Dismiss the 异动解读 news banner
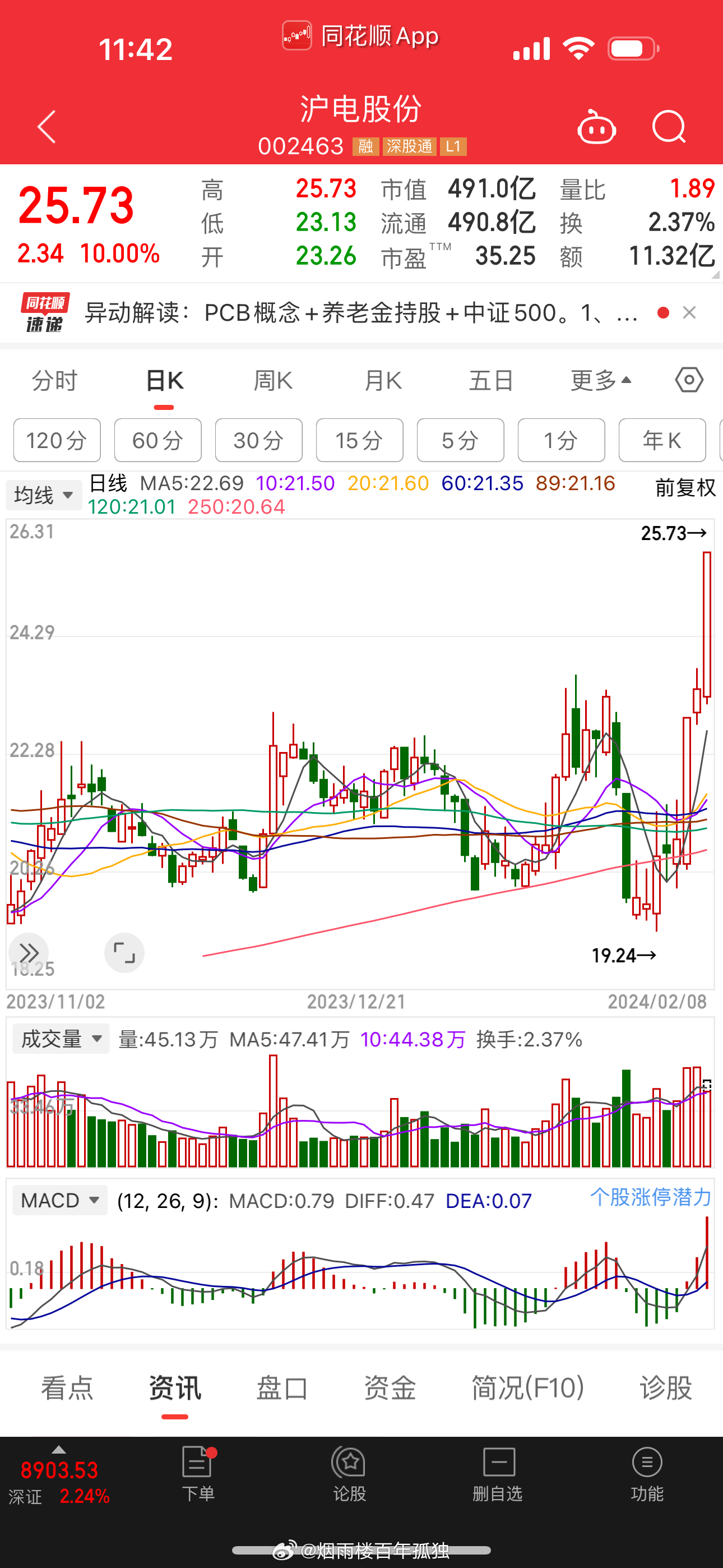723x1568 pixels. pos(689,313)
